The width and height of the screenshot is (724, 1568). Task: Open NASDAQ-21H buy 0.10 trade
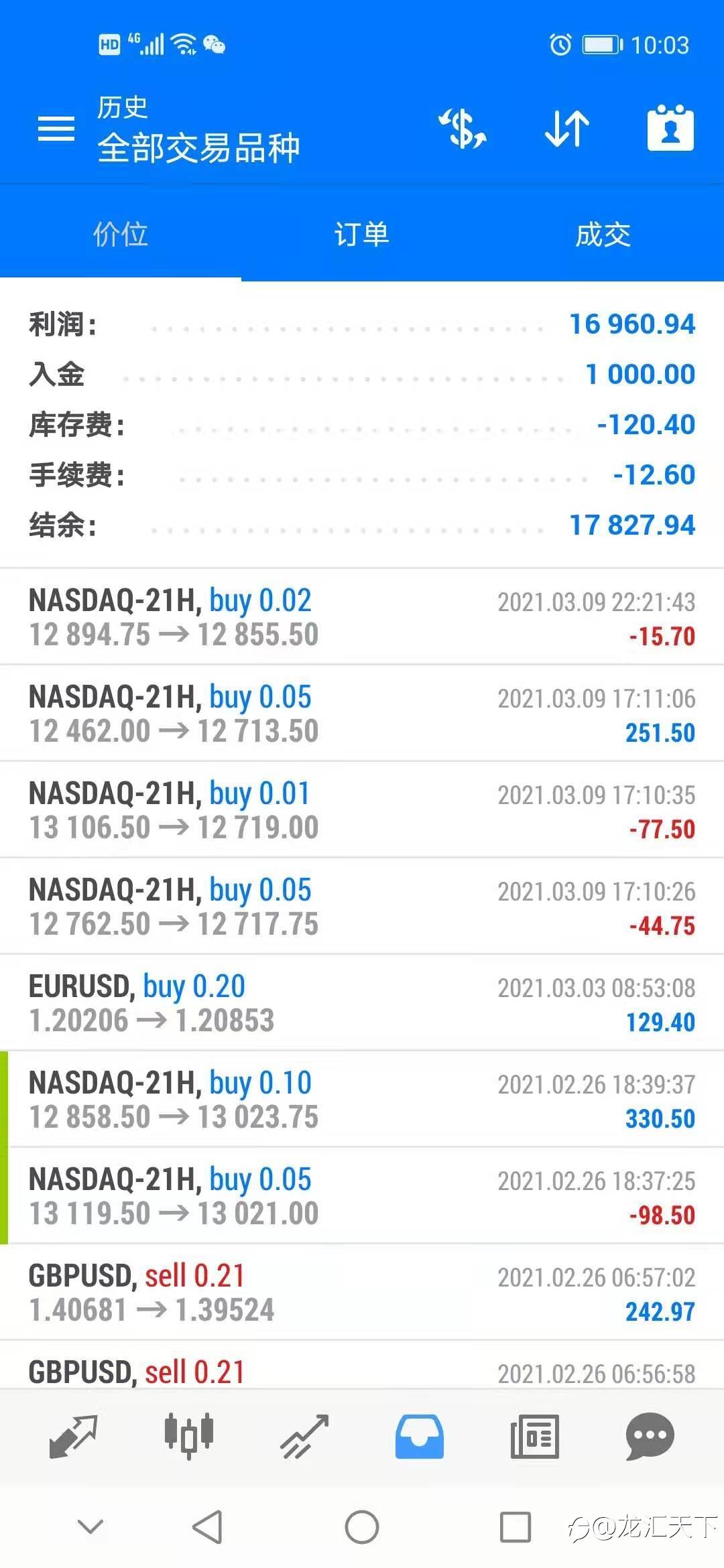(x=362, y=1100)
